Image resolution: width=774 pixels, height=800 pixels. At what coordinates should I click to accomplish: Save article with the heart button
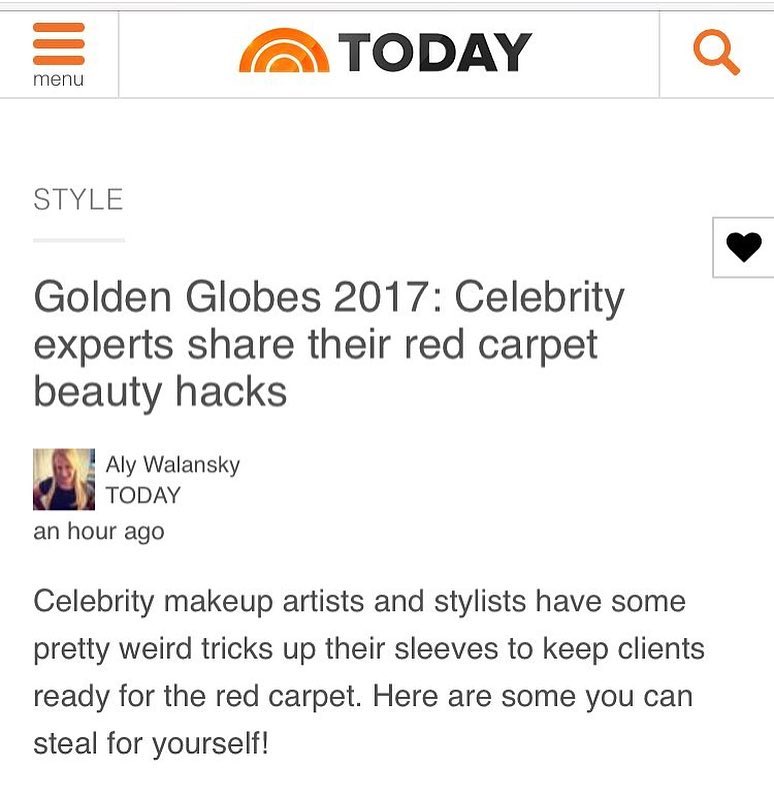tap(744, 246)
